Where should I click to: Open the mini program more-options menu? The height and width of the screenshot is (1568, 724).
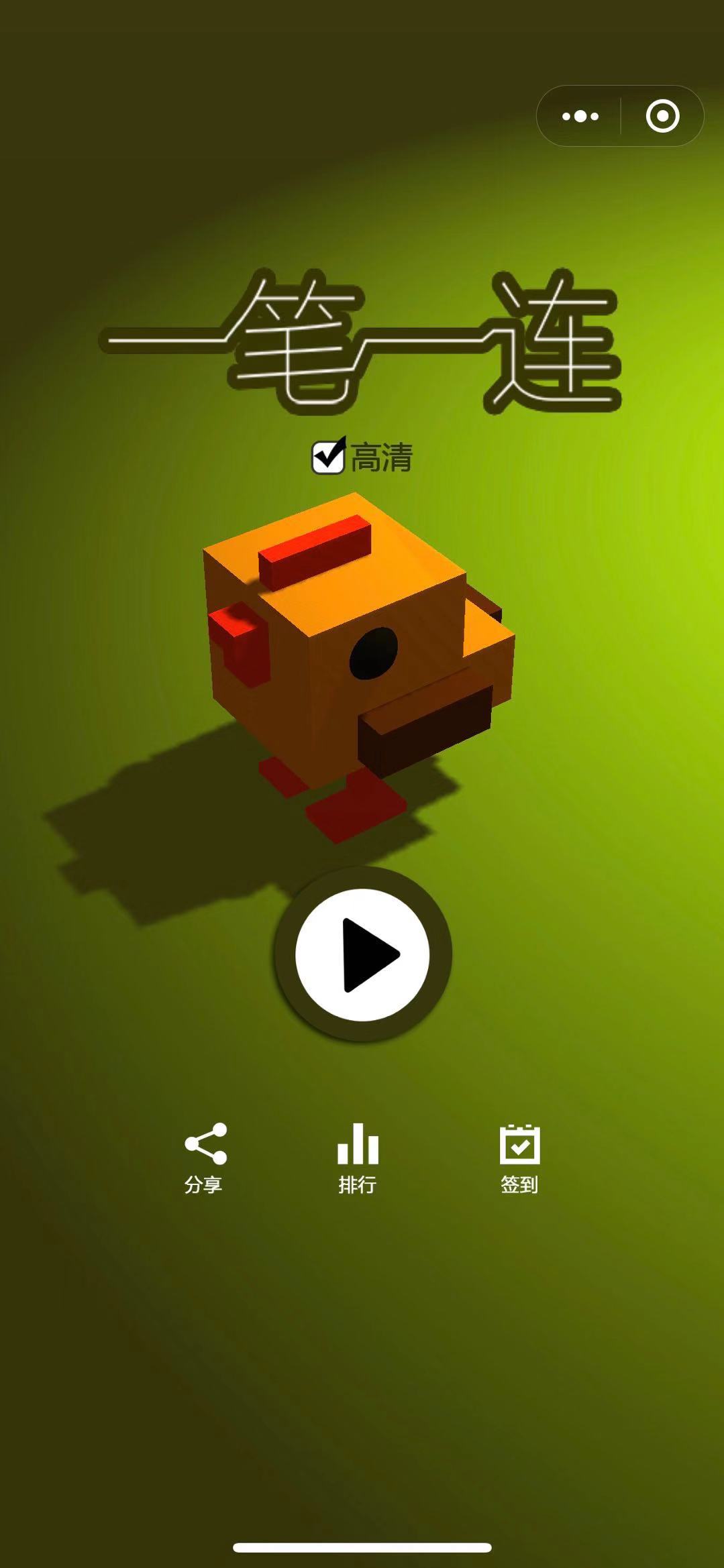click(x=580, y=116)
